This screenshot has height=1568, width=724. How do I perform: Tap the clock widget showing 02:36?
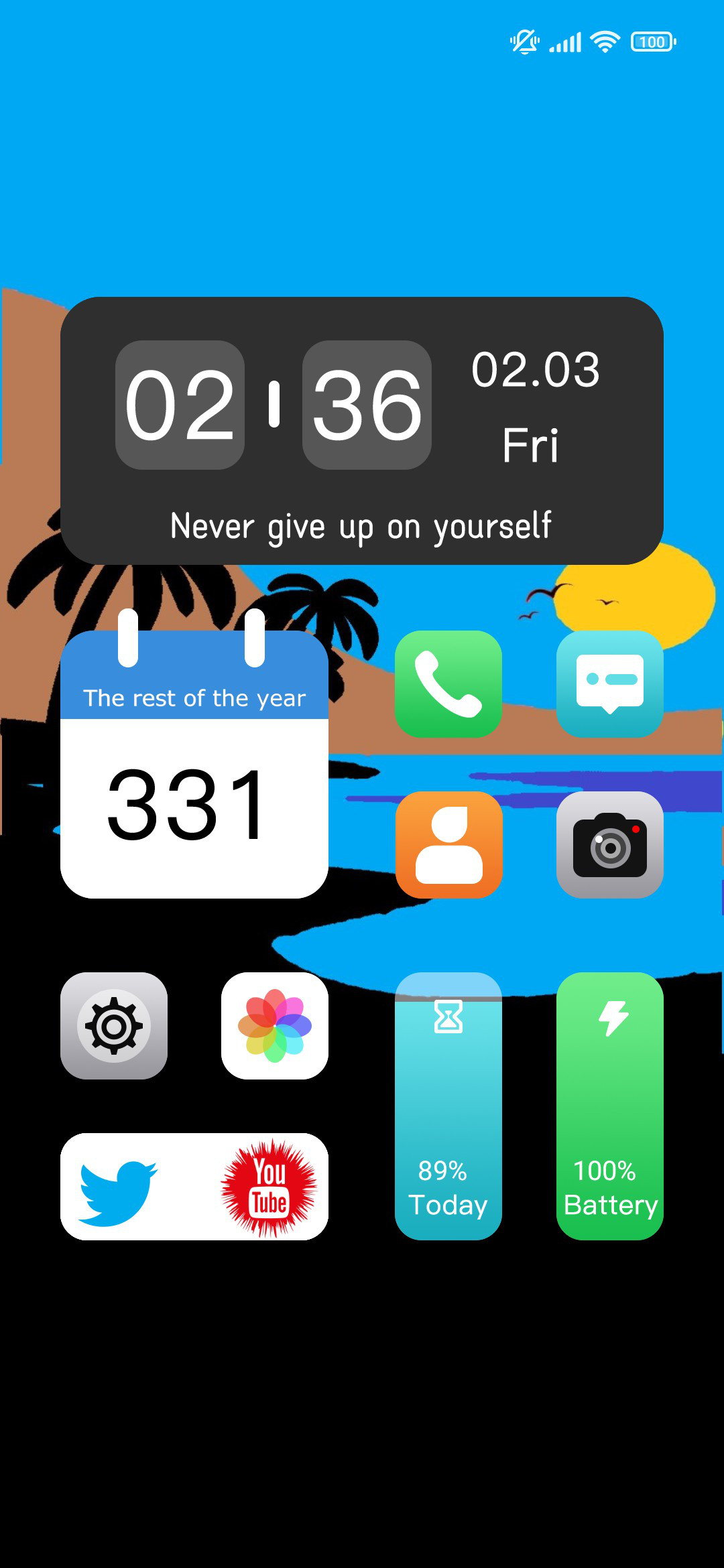tap(362, 430)
